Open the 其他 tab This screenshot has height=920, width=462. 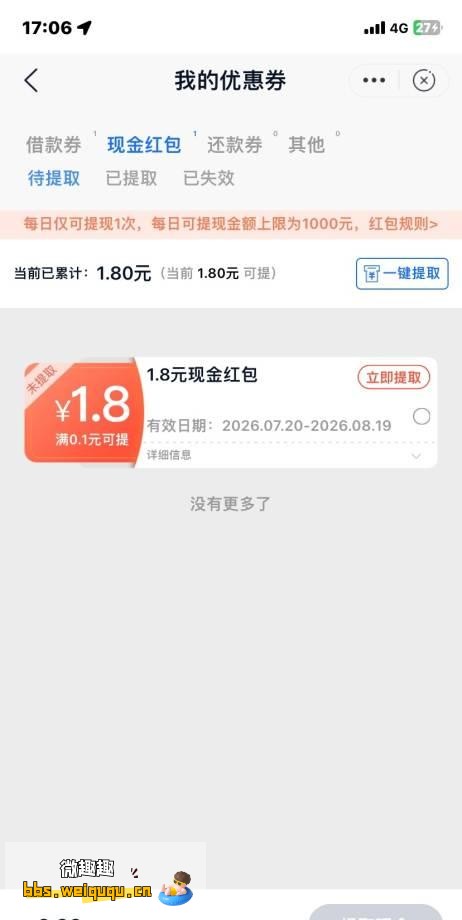click(x=306, y=144)
